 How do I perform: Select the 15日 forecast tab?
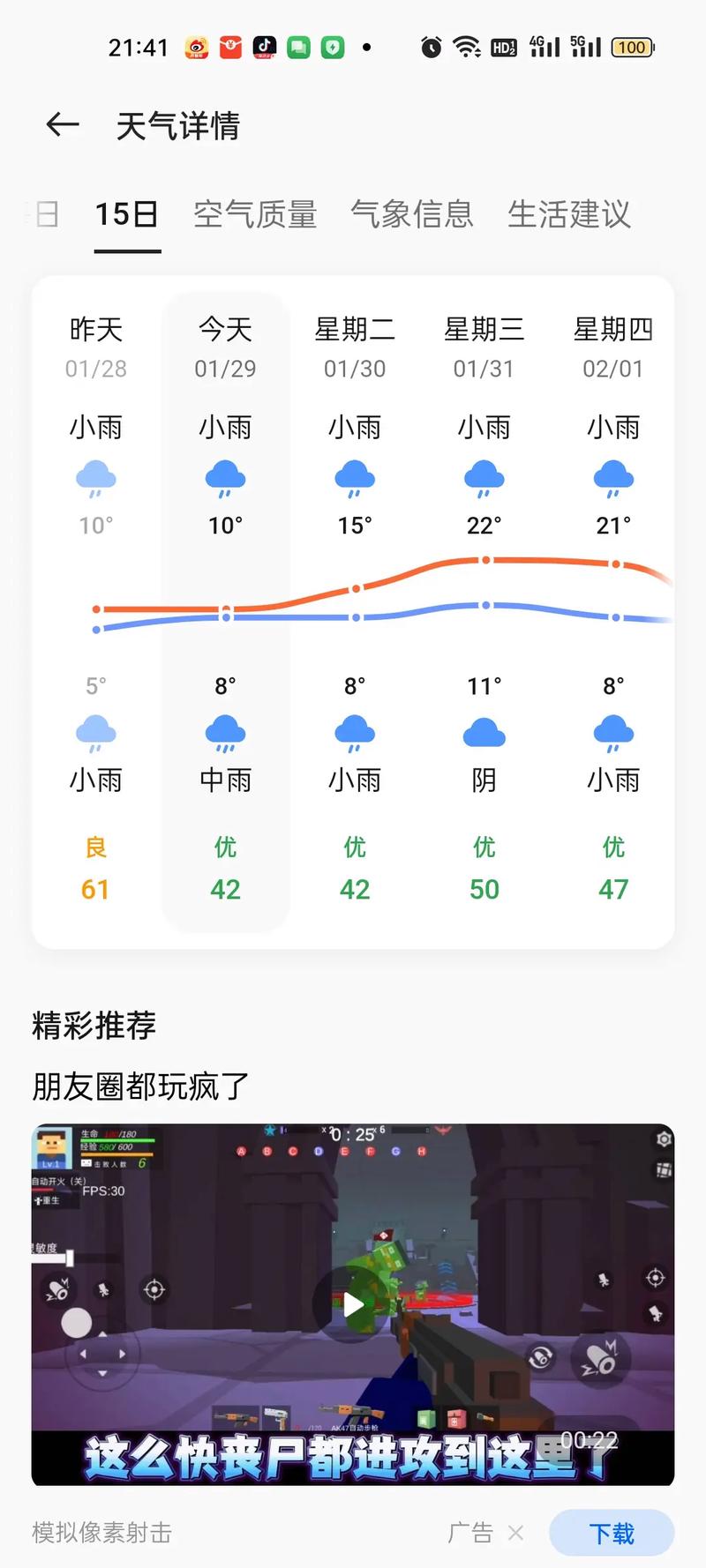(x=126, y=214)
